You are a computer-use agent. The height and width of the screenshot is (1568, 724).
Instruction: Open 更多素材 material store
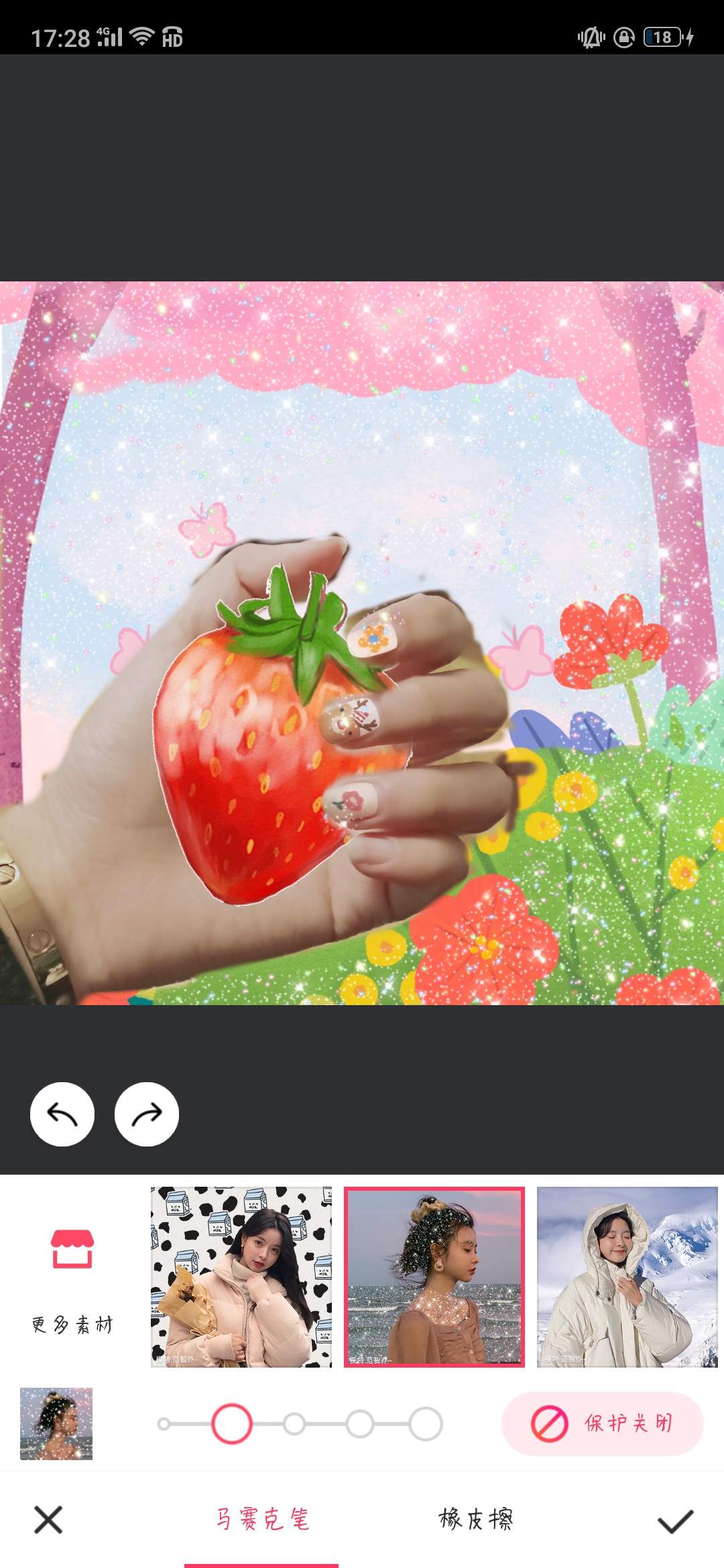pyautogui.click(x=72, y=1280)
